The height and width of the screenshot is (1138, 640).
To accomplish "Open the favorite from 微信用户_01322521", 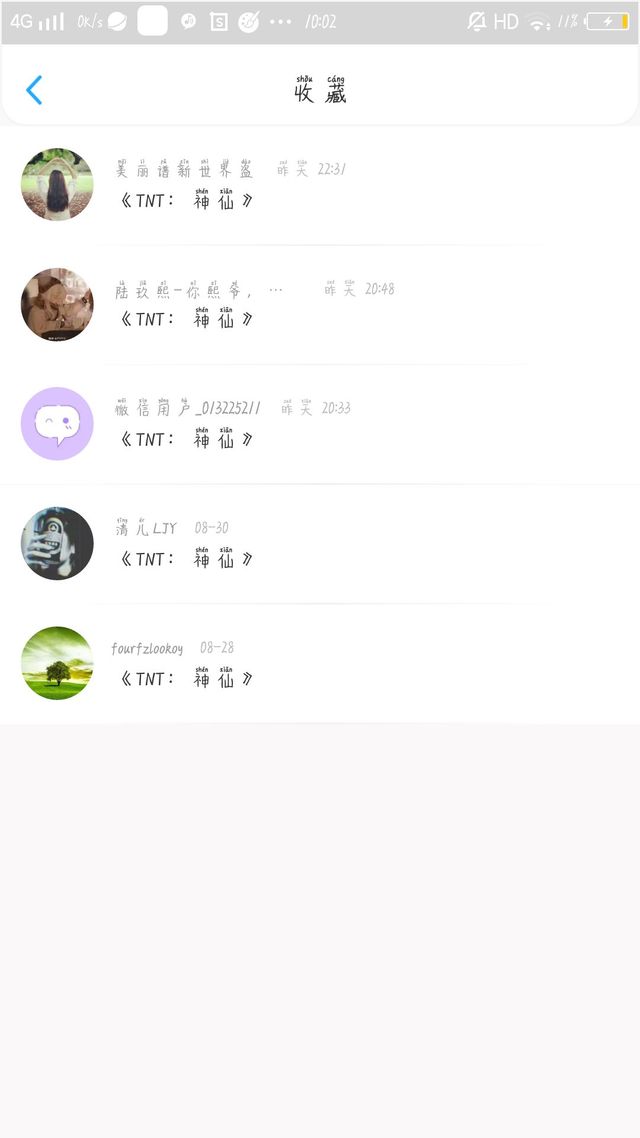I will coord(320,424).
